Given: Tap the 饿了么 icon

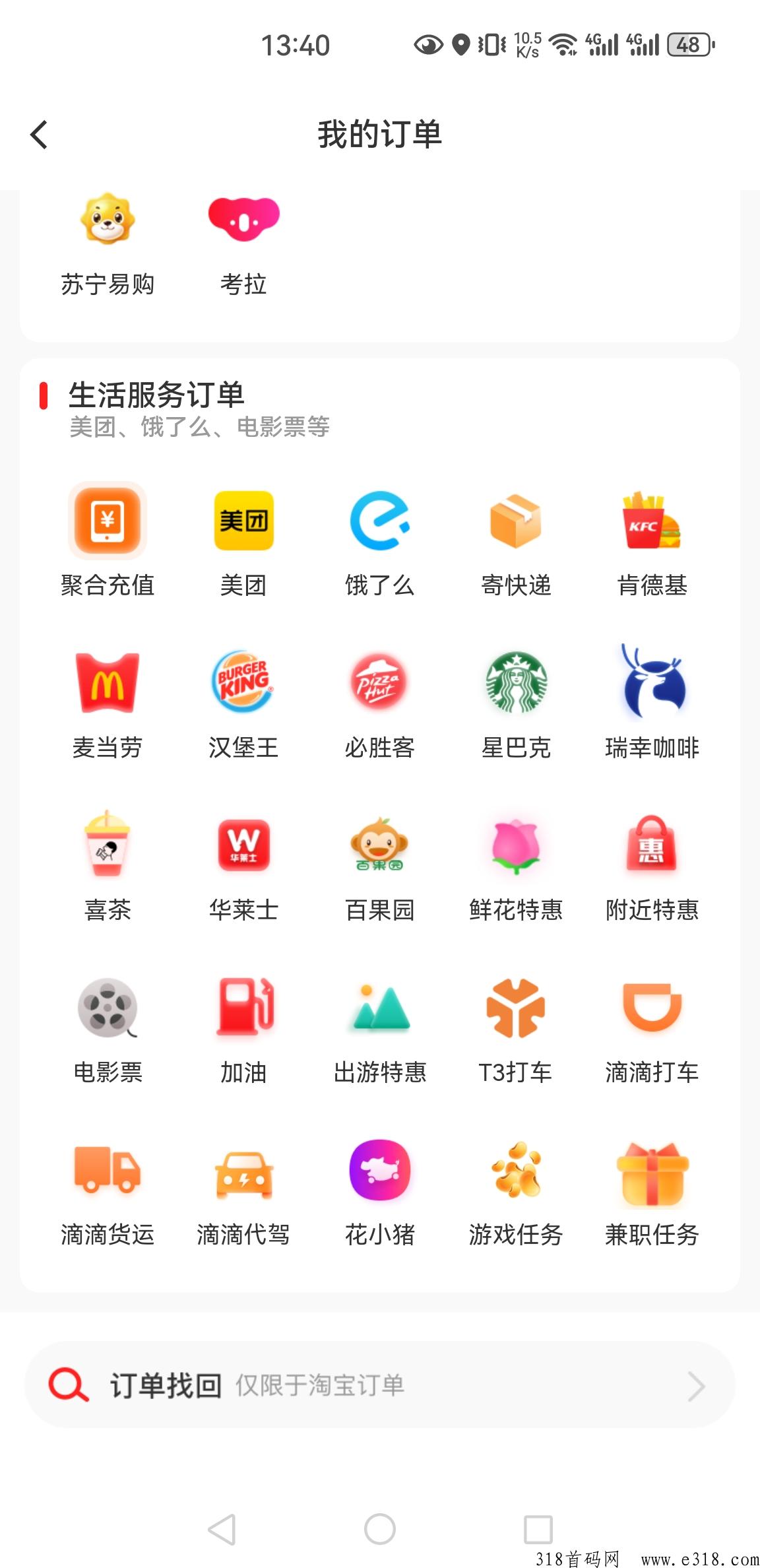Looking at the screenshot, I should coord(379,521).
